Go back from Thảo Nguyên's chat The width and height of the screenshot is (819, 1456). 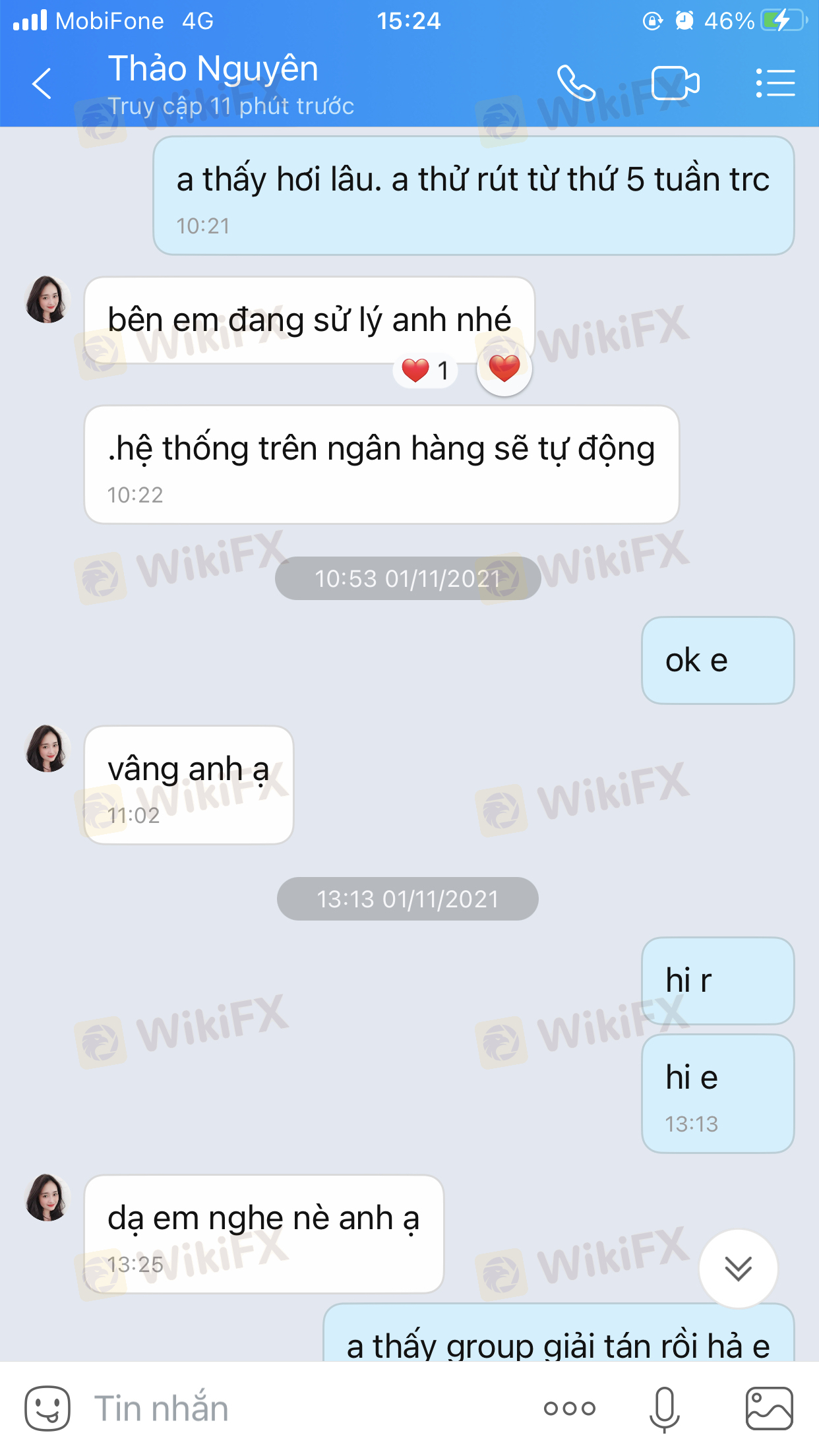click(42, 84)
